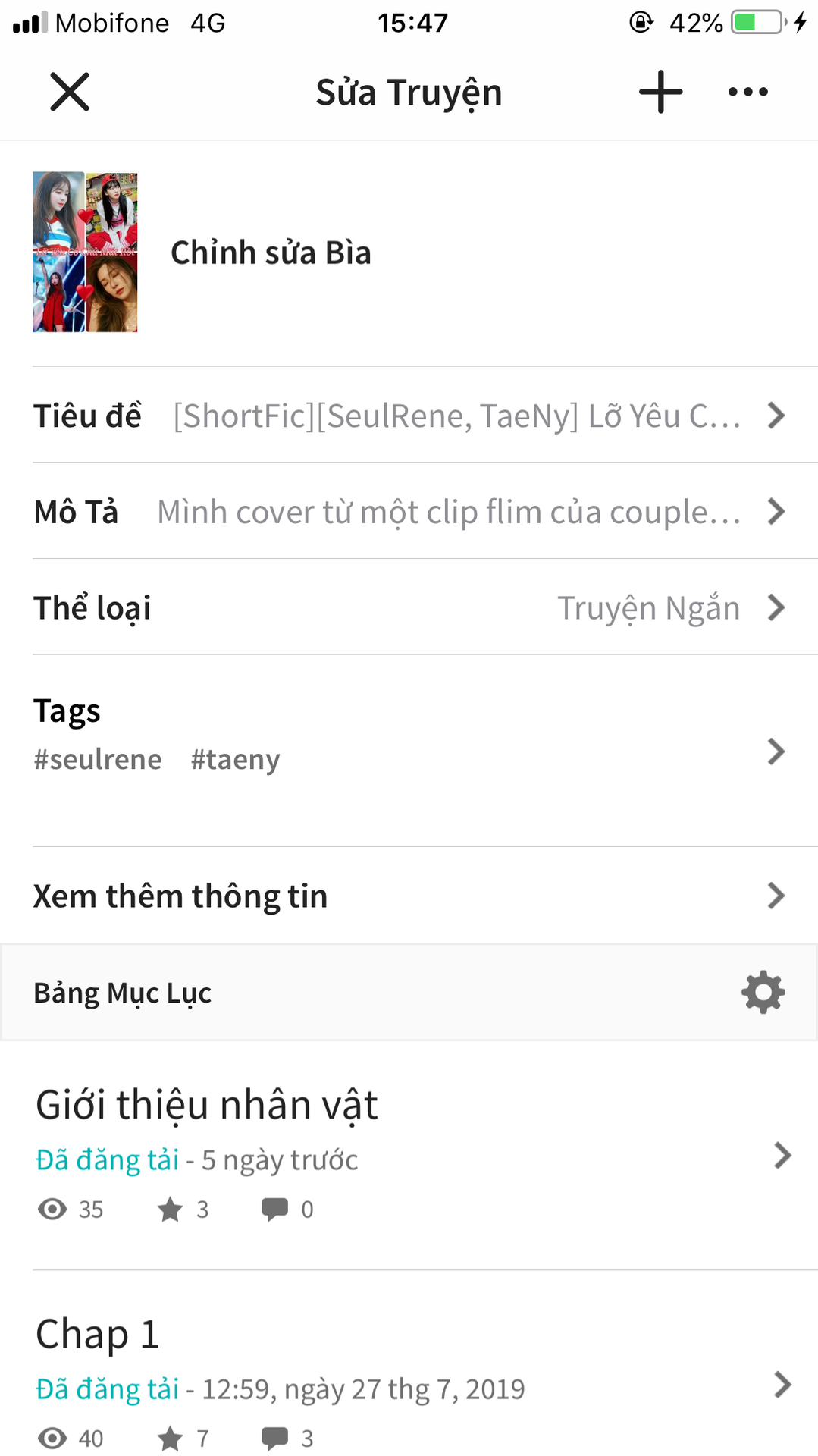The image size is (818, 1456).
Task: Open the three-dot overflow menu
Action: coord(747,92)
